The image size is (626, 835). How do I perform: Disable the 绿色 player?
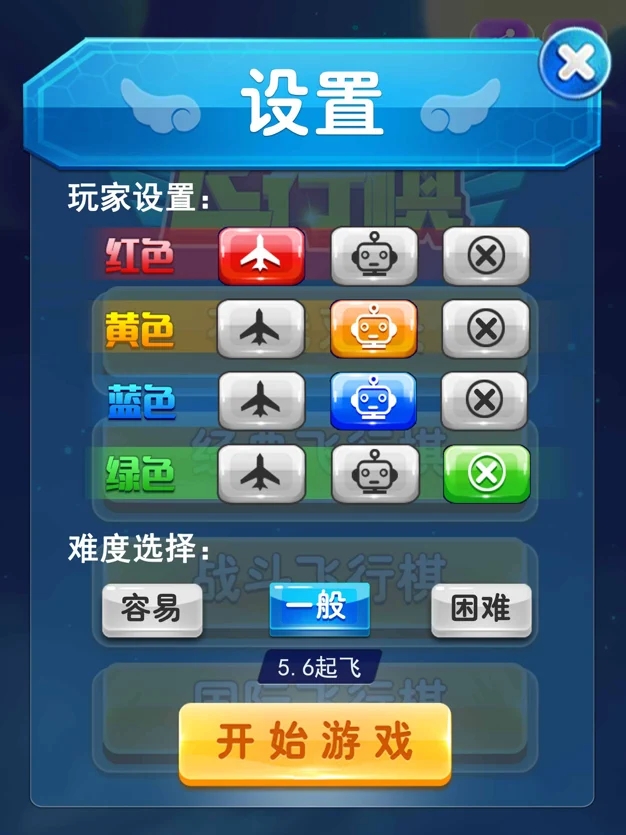click(486, 473)
